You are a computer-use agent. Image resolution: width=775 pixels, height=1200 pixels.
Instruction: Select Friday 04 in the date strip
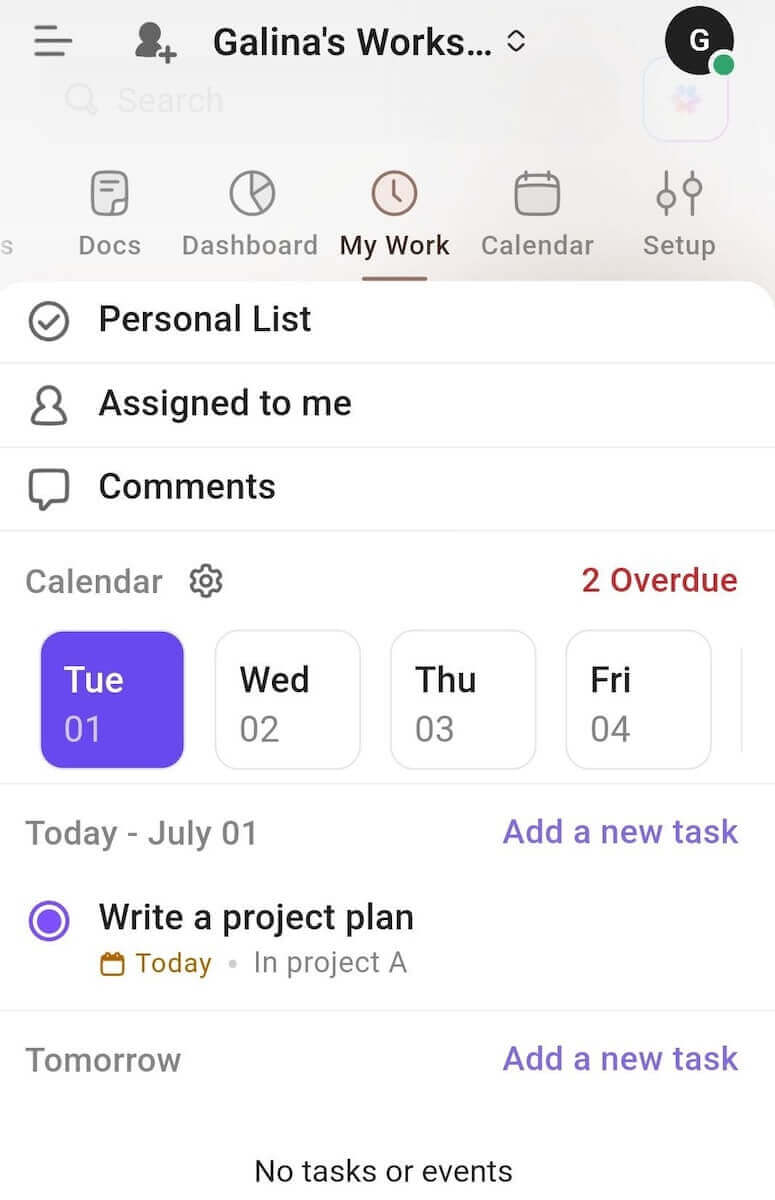coord(638,699)
